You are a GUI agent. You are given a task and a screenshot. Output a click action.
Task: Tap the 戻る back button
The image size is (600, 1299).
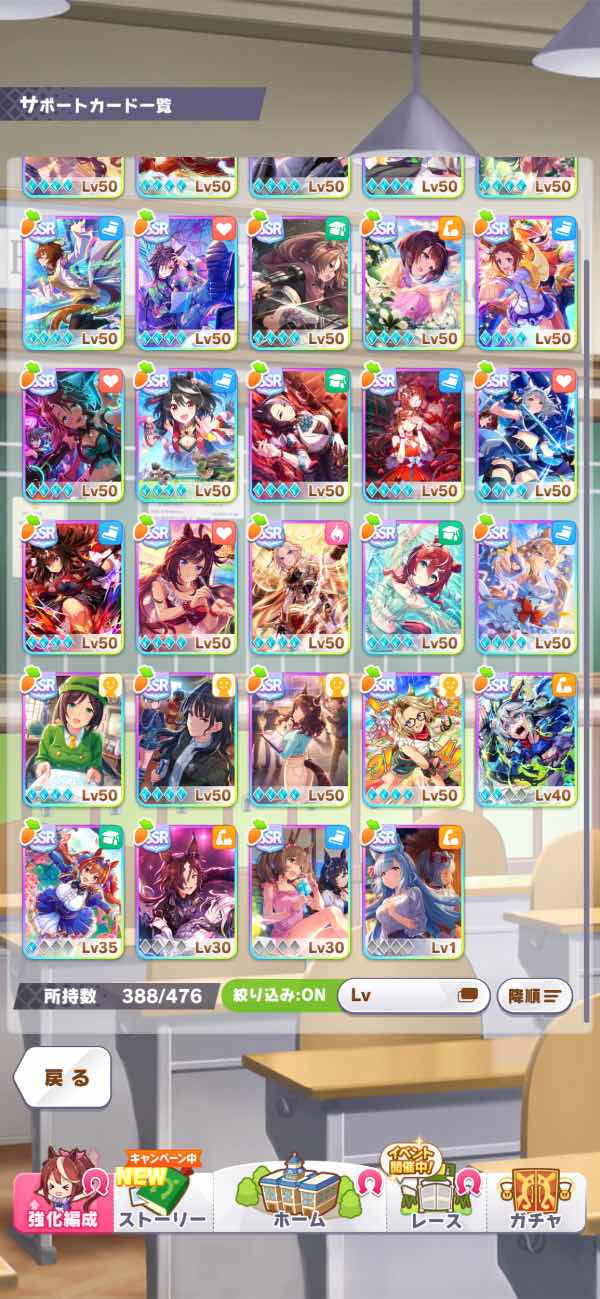[63, 1076]
